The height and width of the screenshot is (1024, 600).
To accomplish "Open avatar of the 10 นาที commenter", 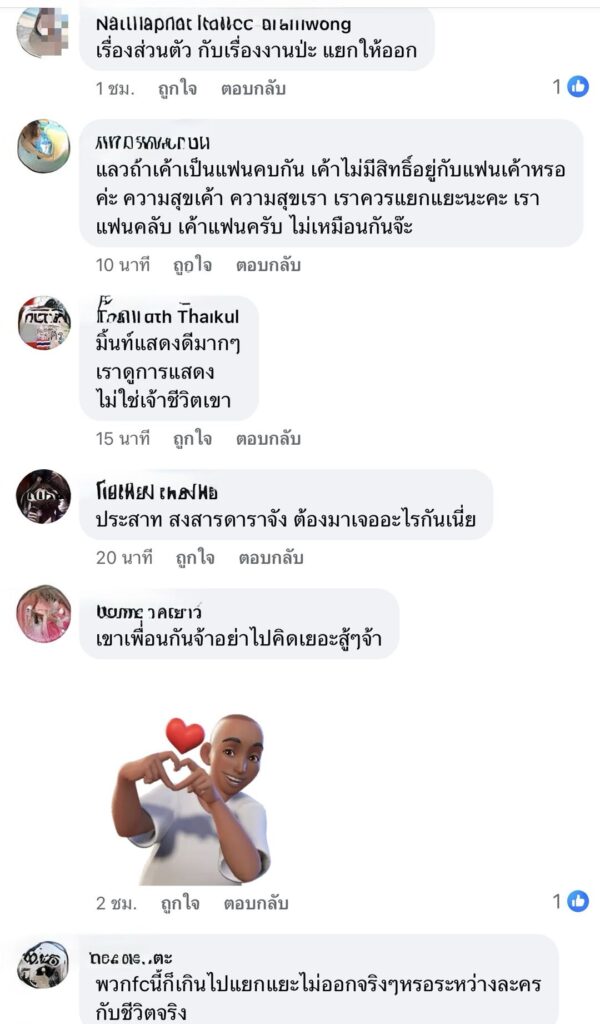I will 43,146.
